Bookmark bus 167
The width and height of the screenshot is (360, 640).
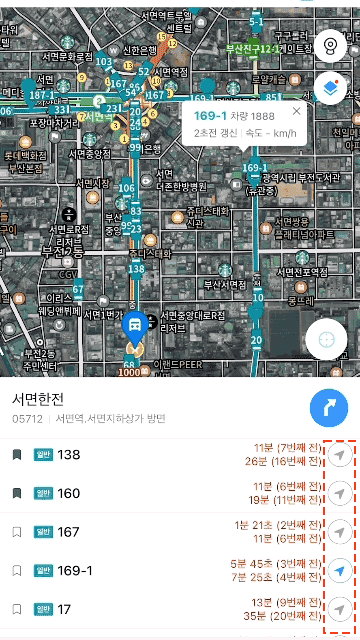point(17,532)
